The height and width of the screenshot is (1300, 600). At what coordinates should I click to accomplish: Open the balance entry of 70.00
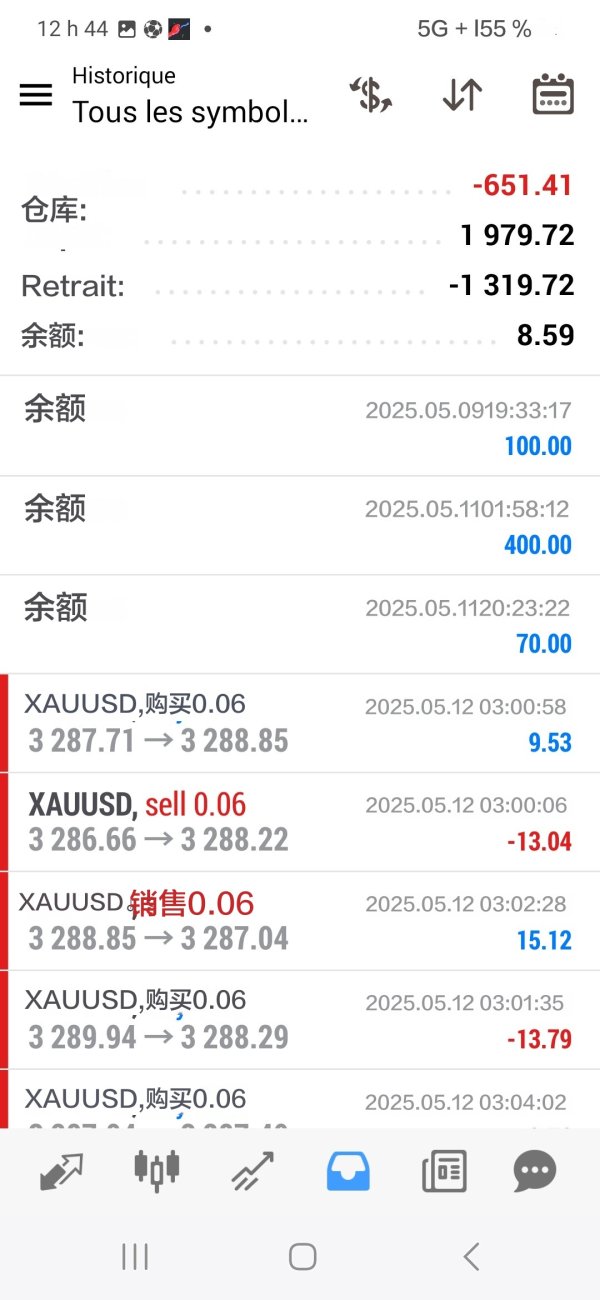pyautogui.click(x=300, y=625)
